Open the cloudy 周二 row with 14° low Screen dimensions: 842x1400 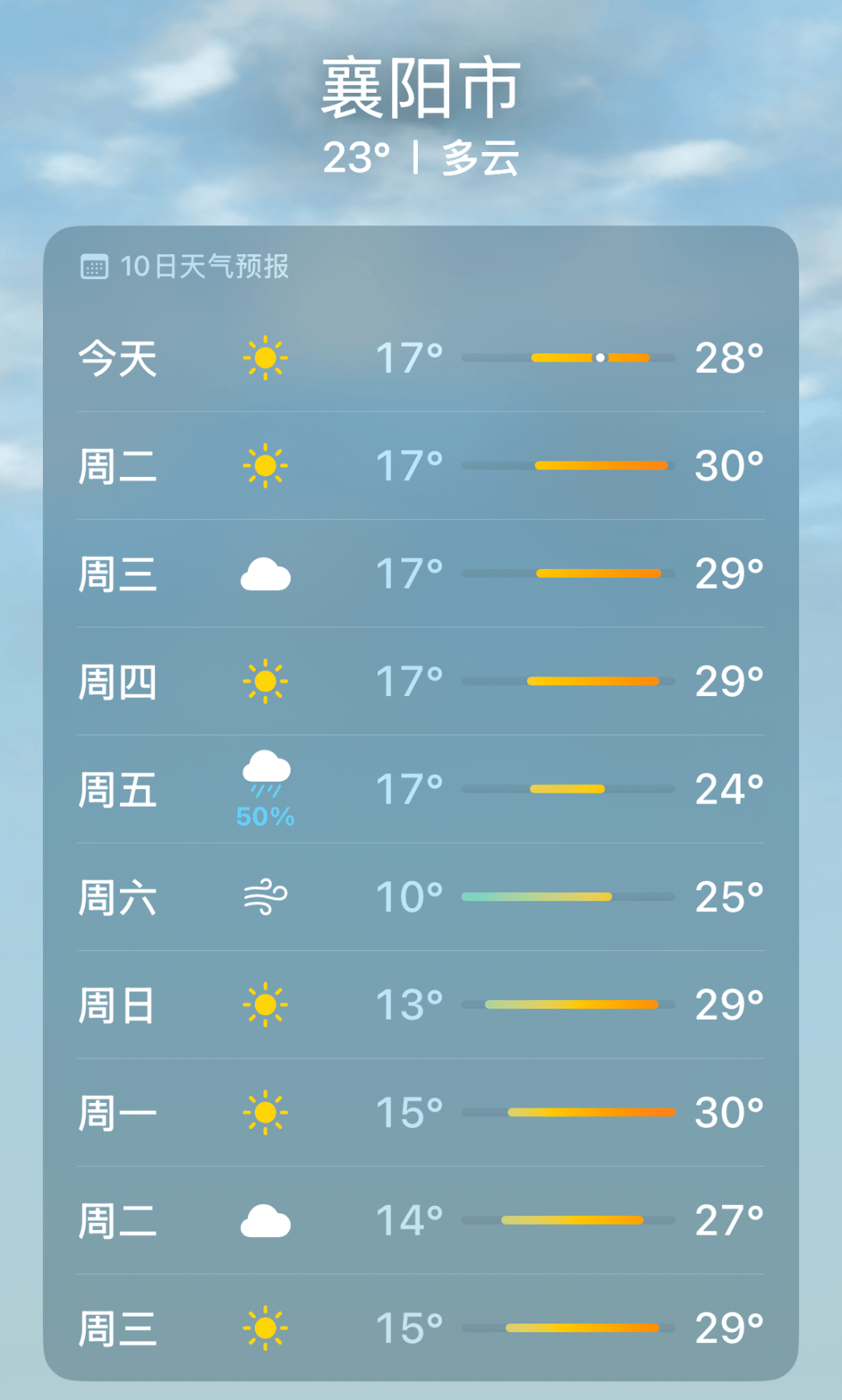421,1220
